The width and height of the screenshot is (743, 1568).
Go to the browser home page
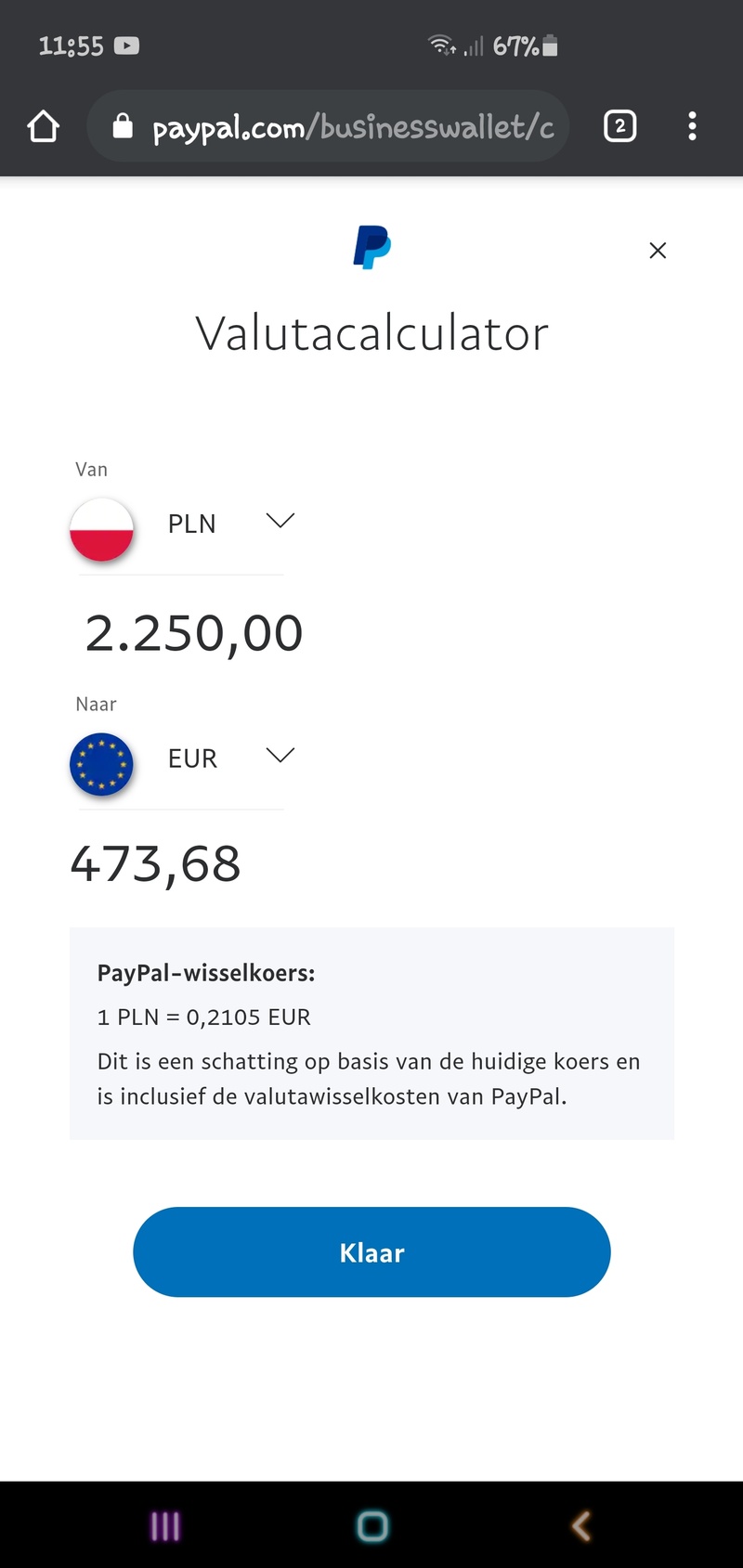(x=44, y=126)
